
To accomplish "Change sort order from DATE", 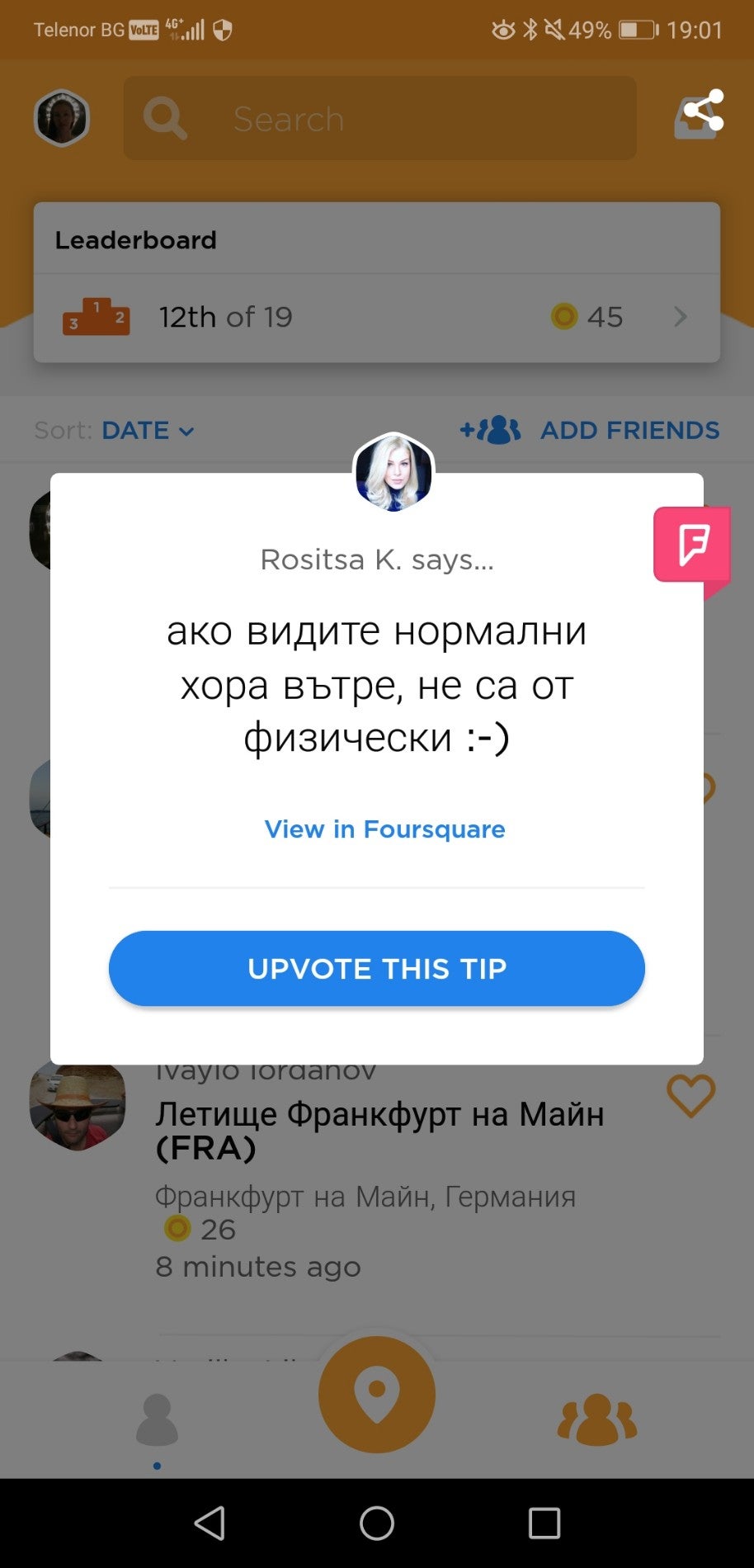I will click(148, 430).
